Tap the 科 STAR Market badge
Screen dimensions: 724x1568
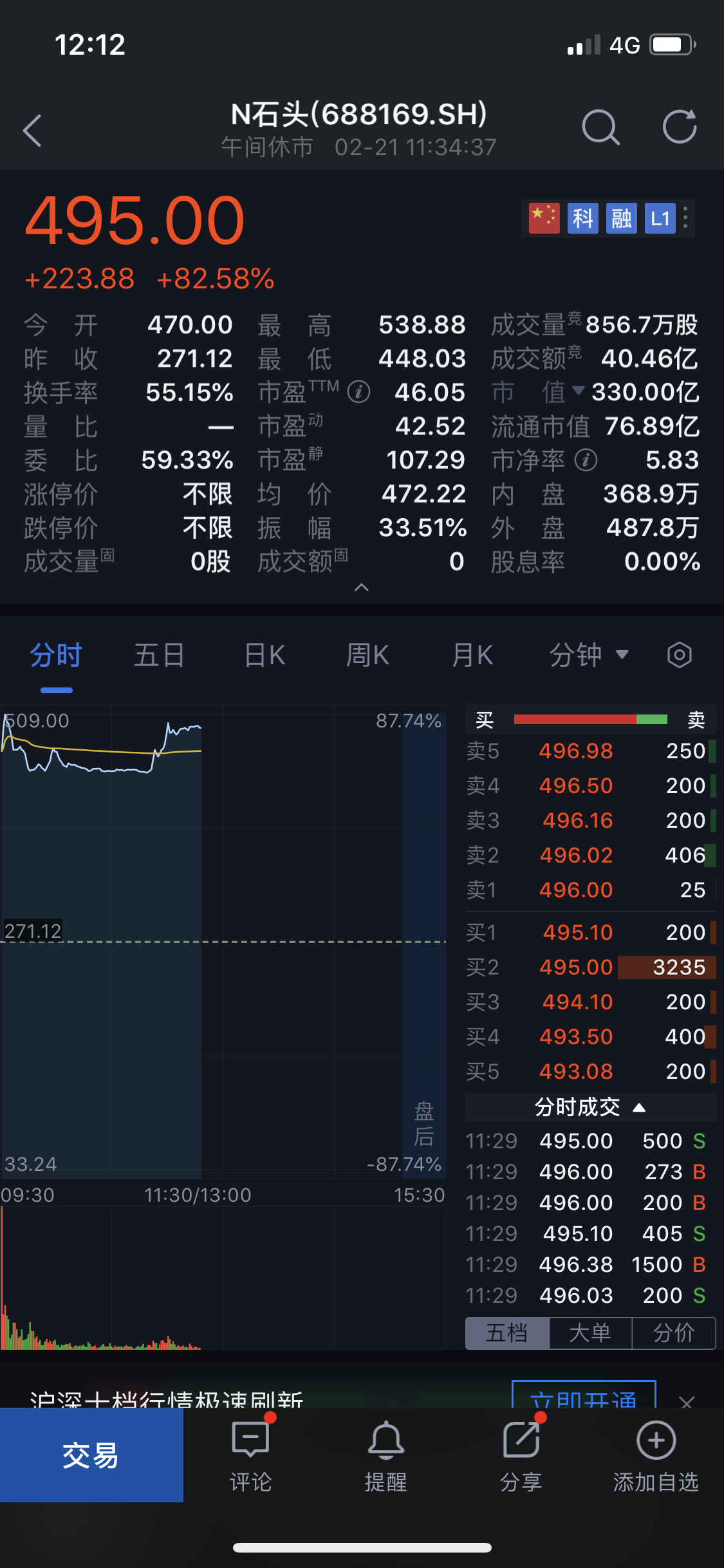coord(582,218)
